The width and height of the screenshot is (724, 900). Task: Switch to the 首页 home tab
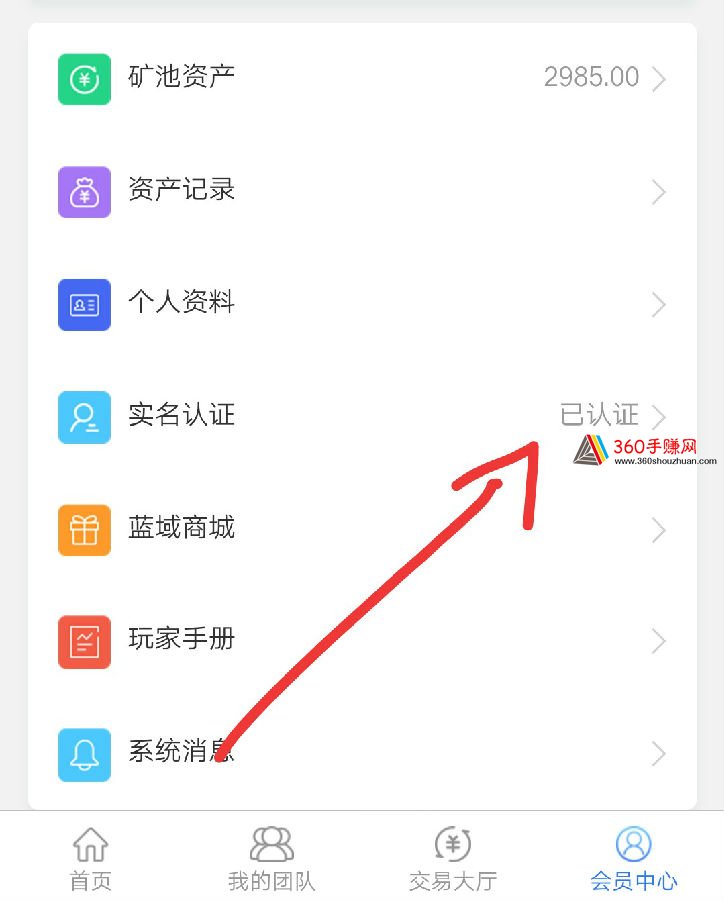[90, 858]
